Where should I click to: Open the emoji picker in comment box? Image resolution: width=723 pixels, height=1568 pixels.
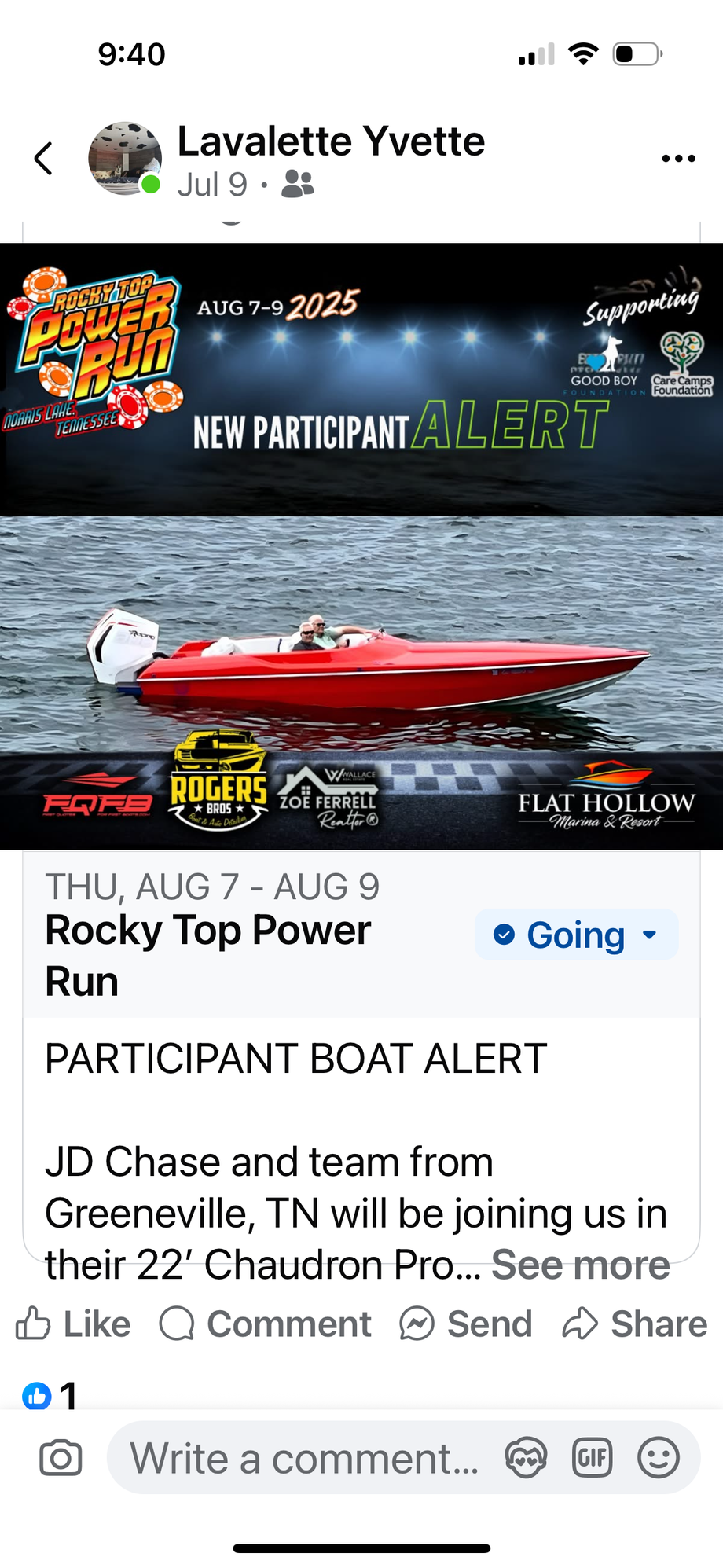coord(659,1458)
